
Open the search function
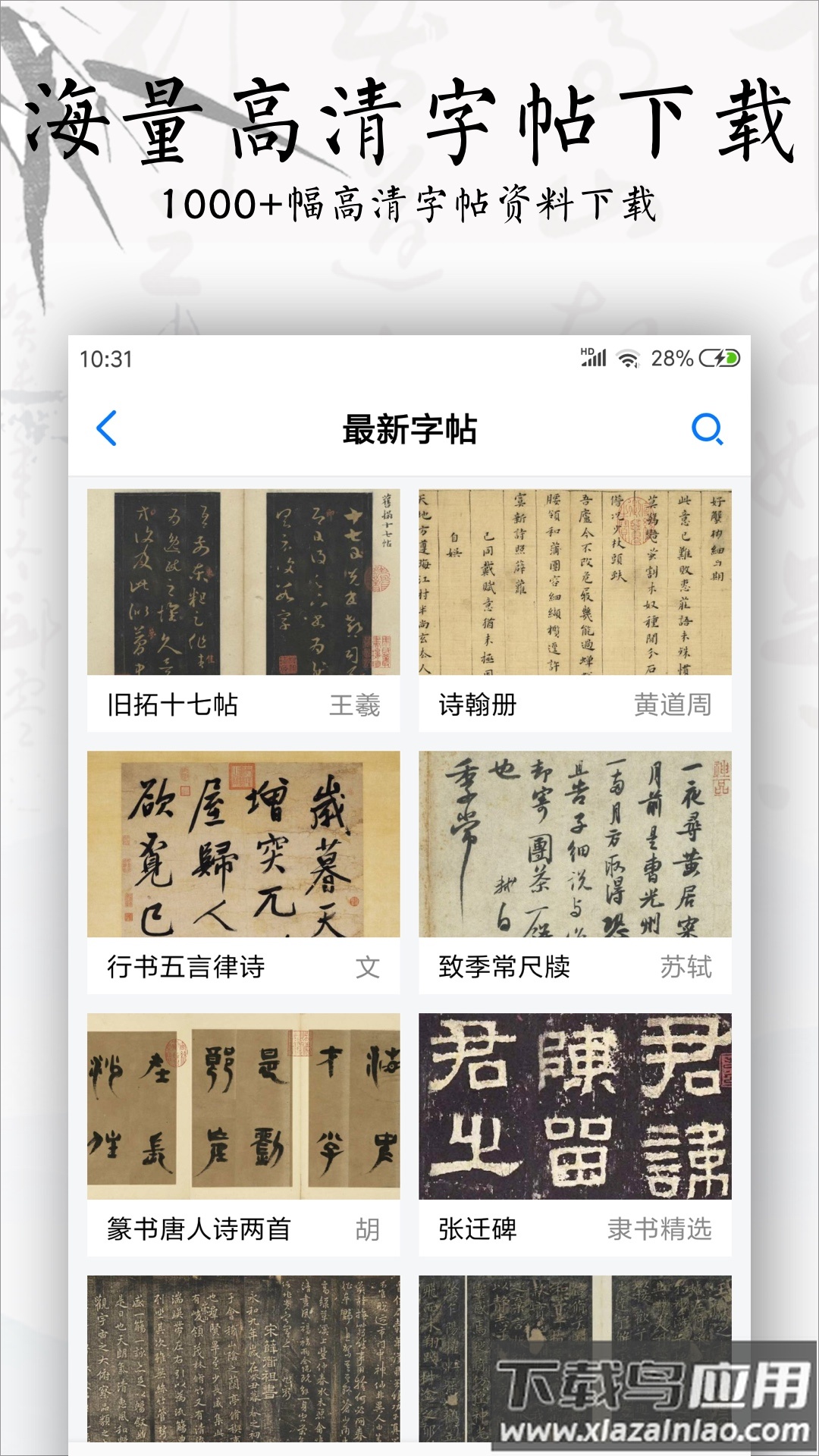(x=708, y=430)
